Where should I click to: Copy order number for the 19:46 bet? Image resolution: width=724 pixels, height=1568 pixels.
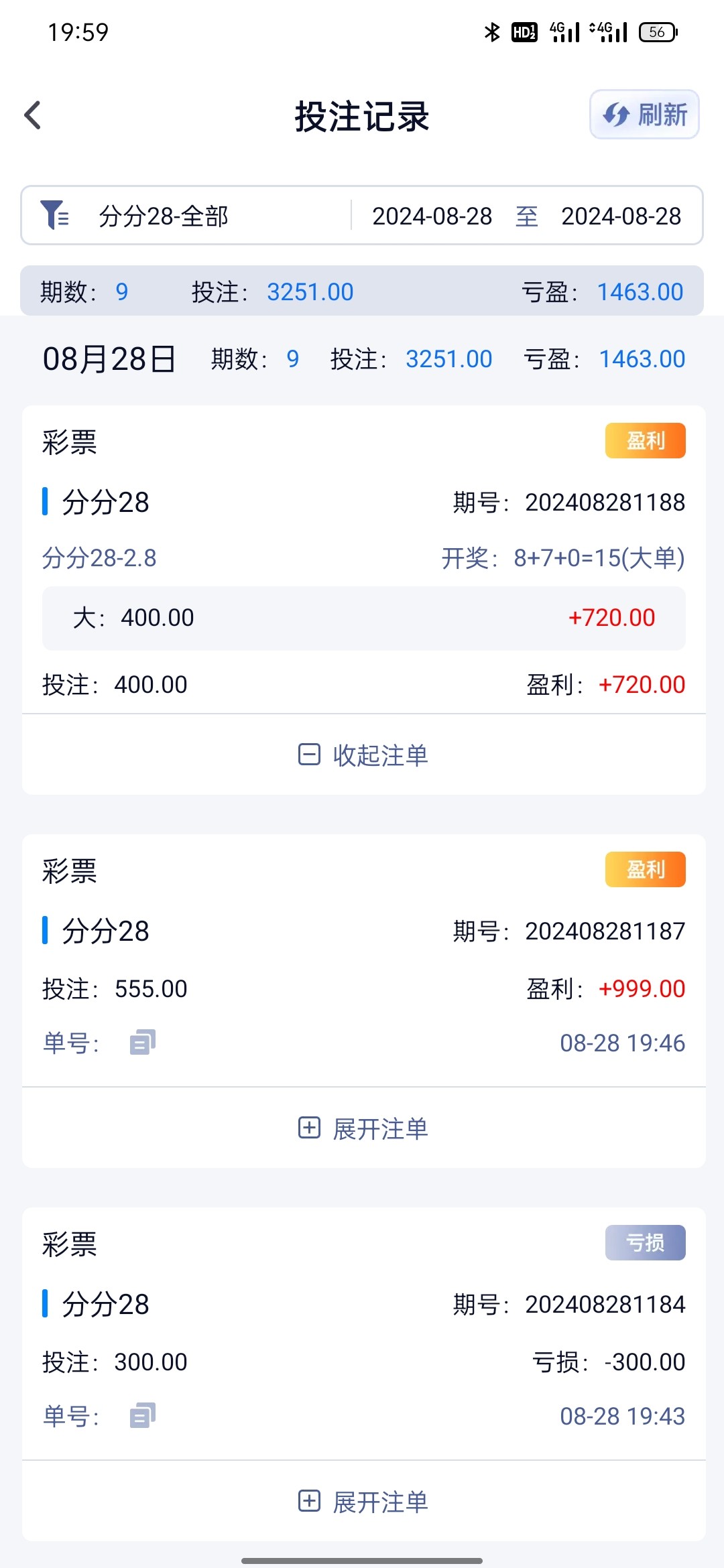(x=143, y=1042)
